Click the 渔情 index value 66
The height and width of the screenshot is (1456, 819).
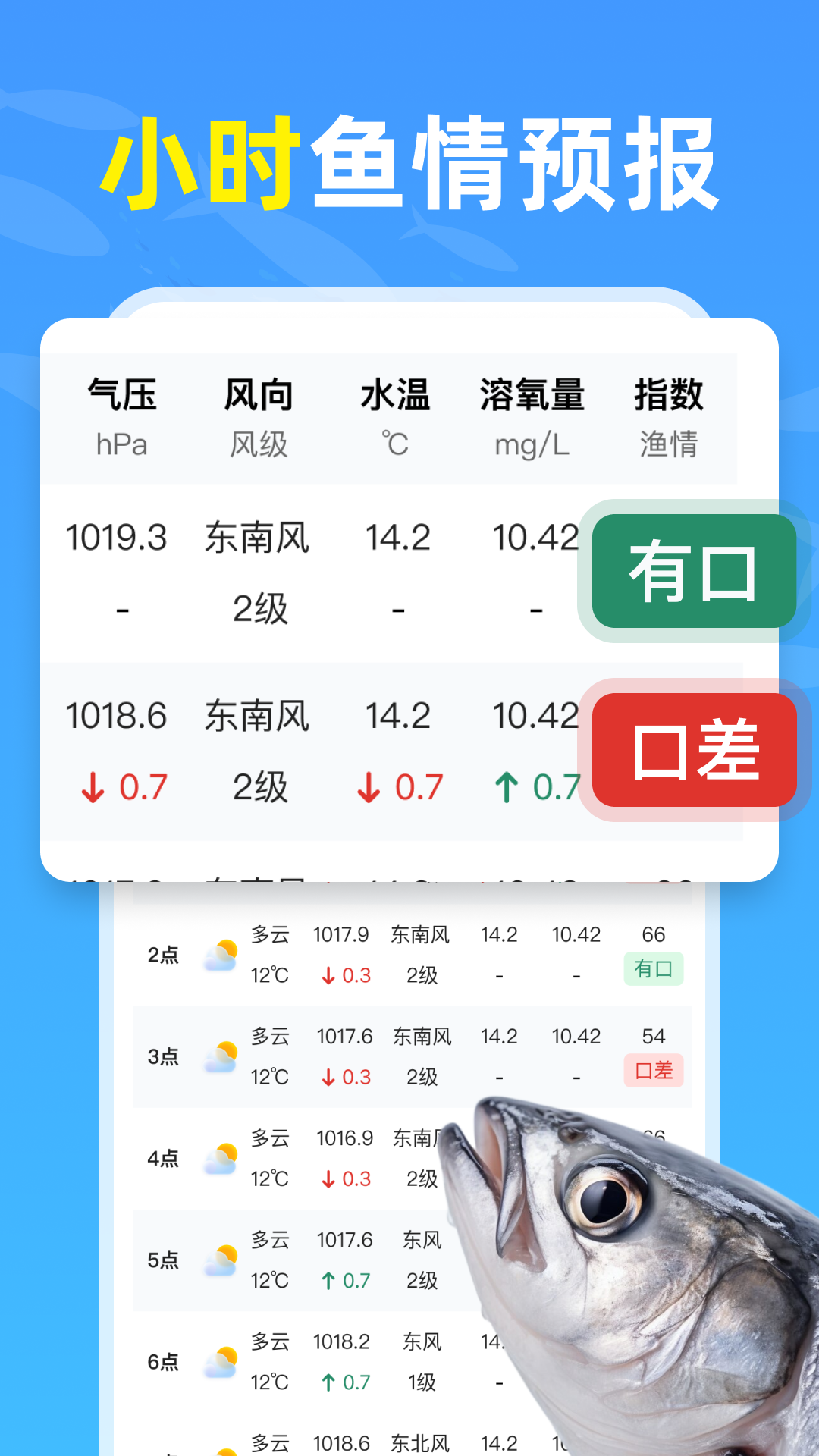(x=654, y=935)
